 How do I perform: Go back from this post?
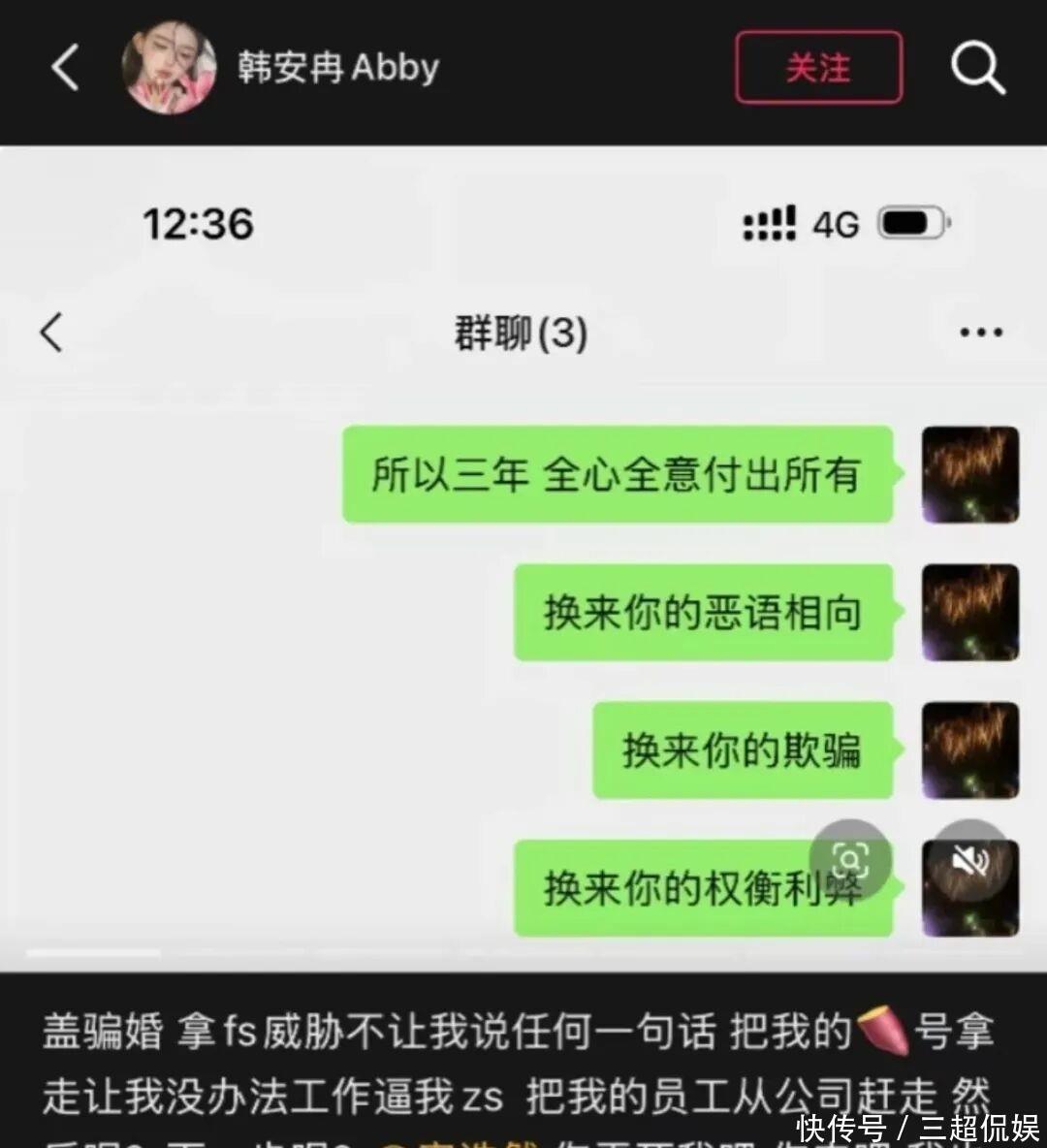click(x=65, y=69)
